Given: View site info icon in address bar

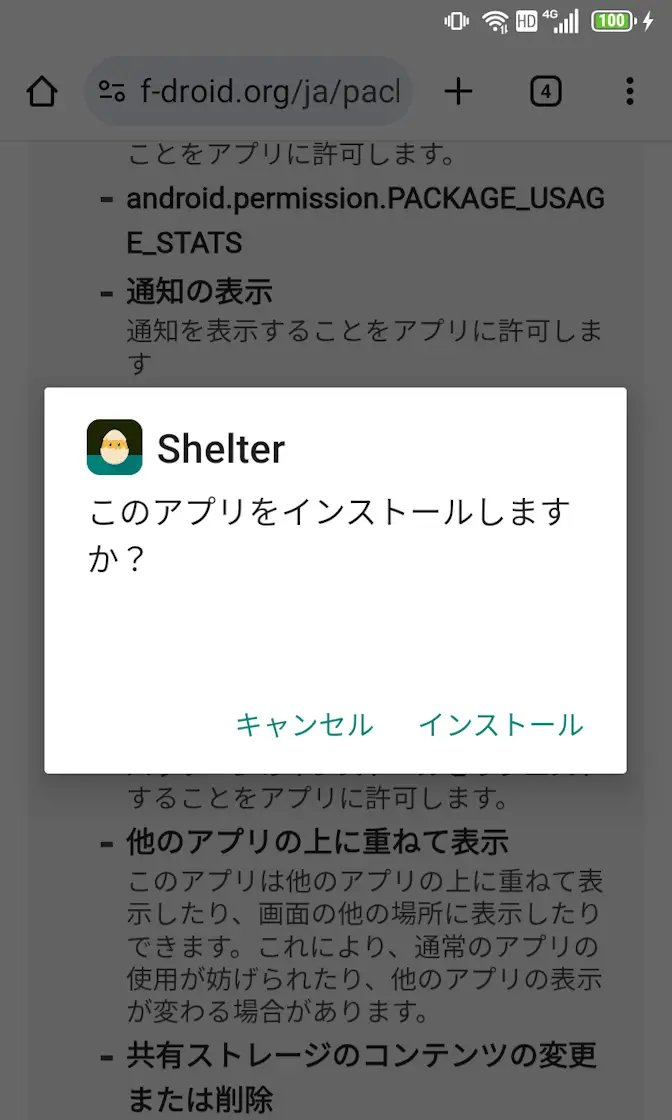Looking at the screenshot, I should [112, 92].
